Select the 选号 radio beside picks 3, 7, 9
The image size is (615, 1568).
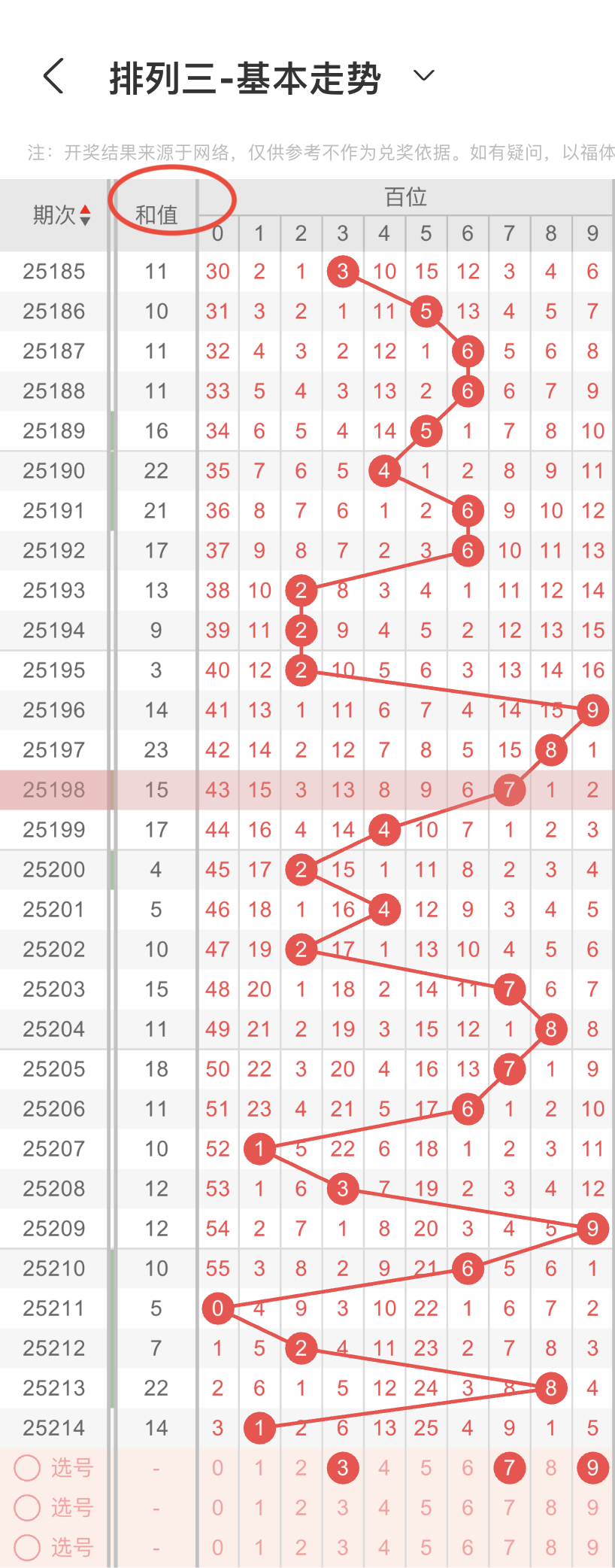[27, 1467]
